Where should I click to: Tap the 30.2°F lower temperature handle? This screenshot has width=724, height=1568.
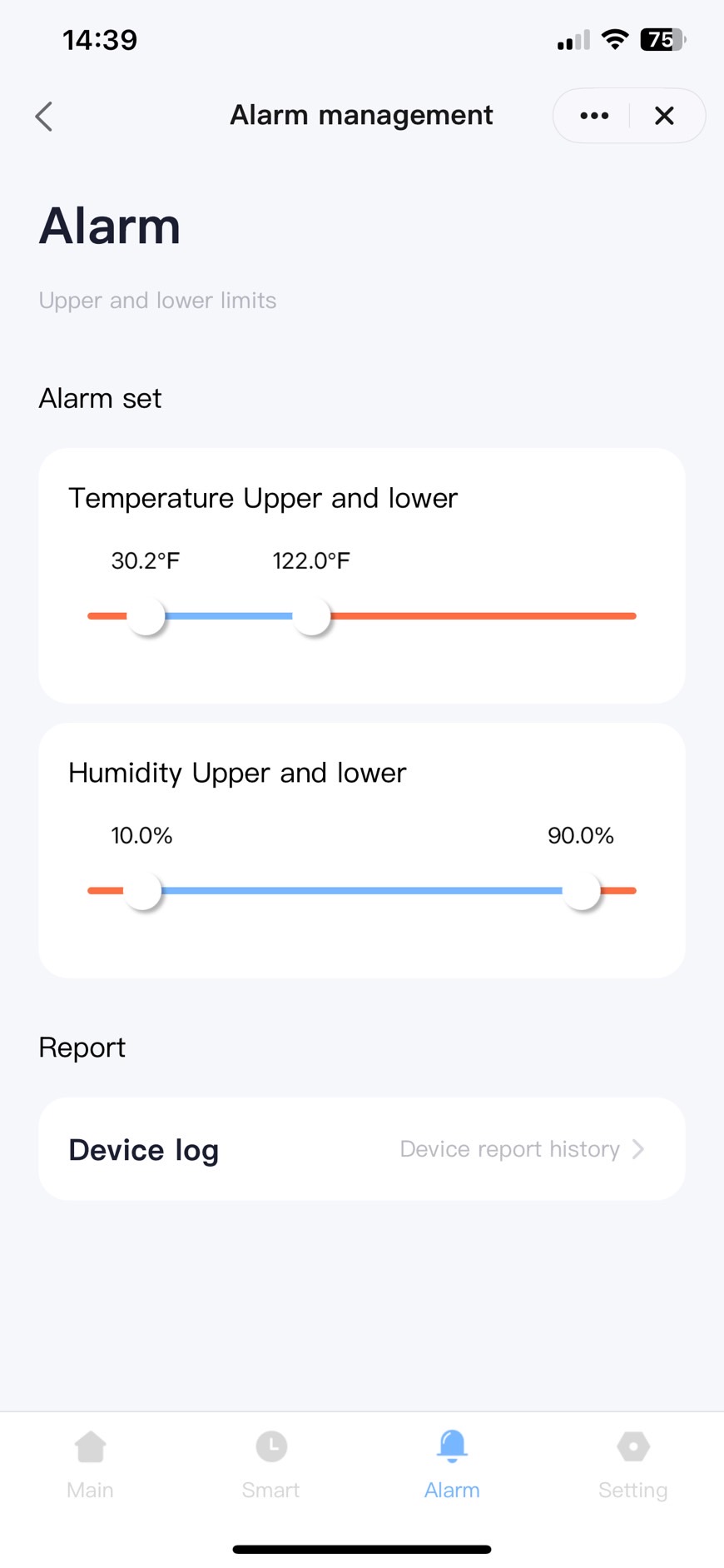pos(146,616)
